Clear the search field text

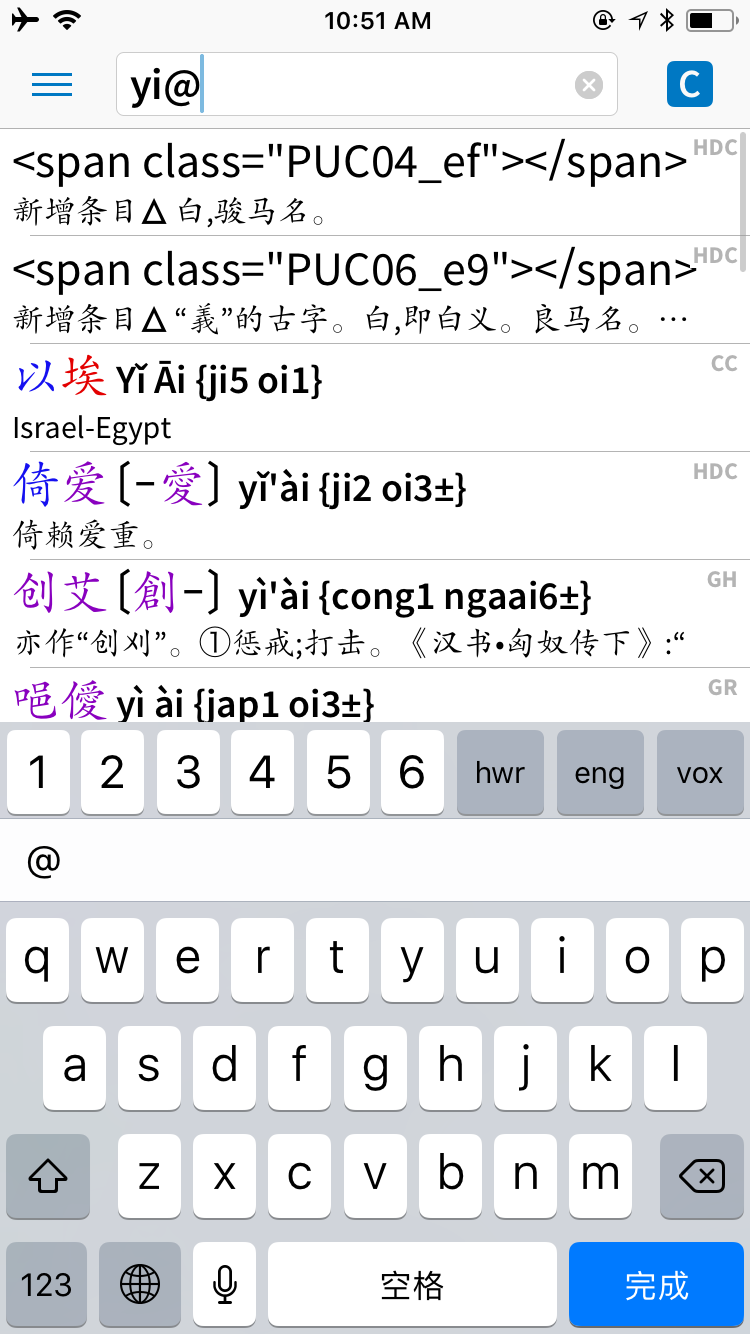click(589, 86)
